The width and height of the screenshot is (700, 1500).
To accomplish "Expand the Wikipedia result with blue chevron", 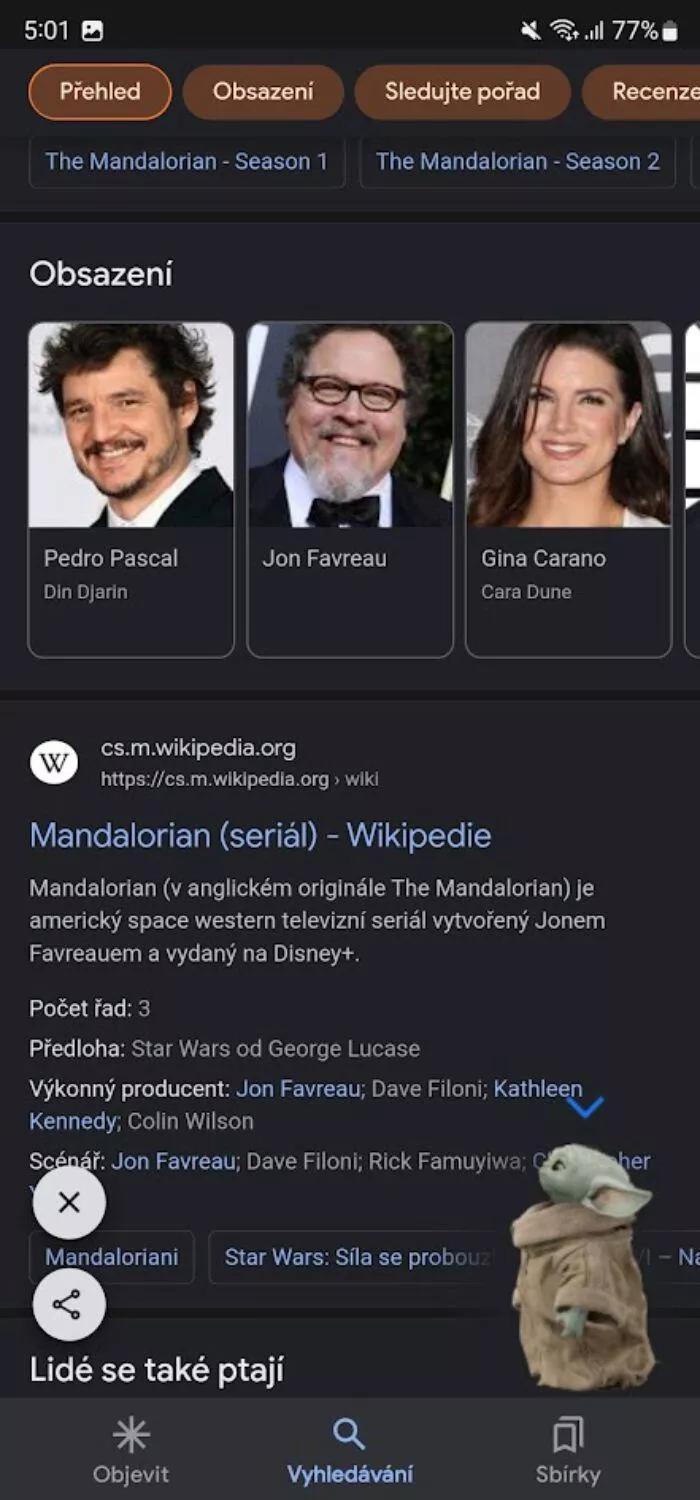I will tap(585, 1107).
